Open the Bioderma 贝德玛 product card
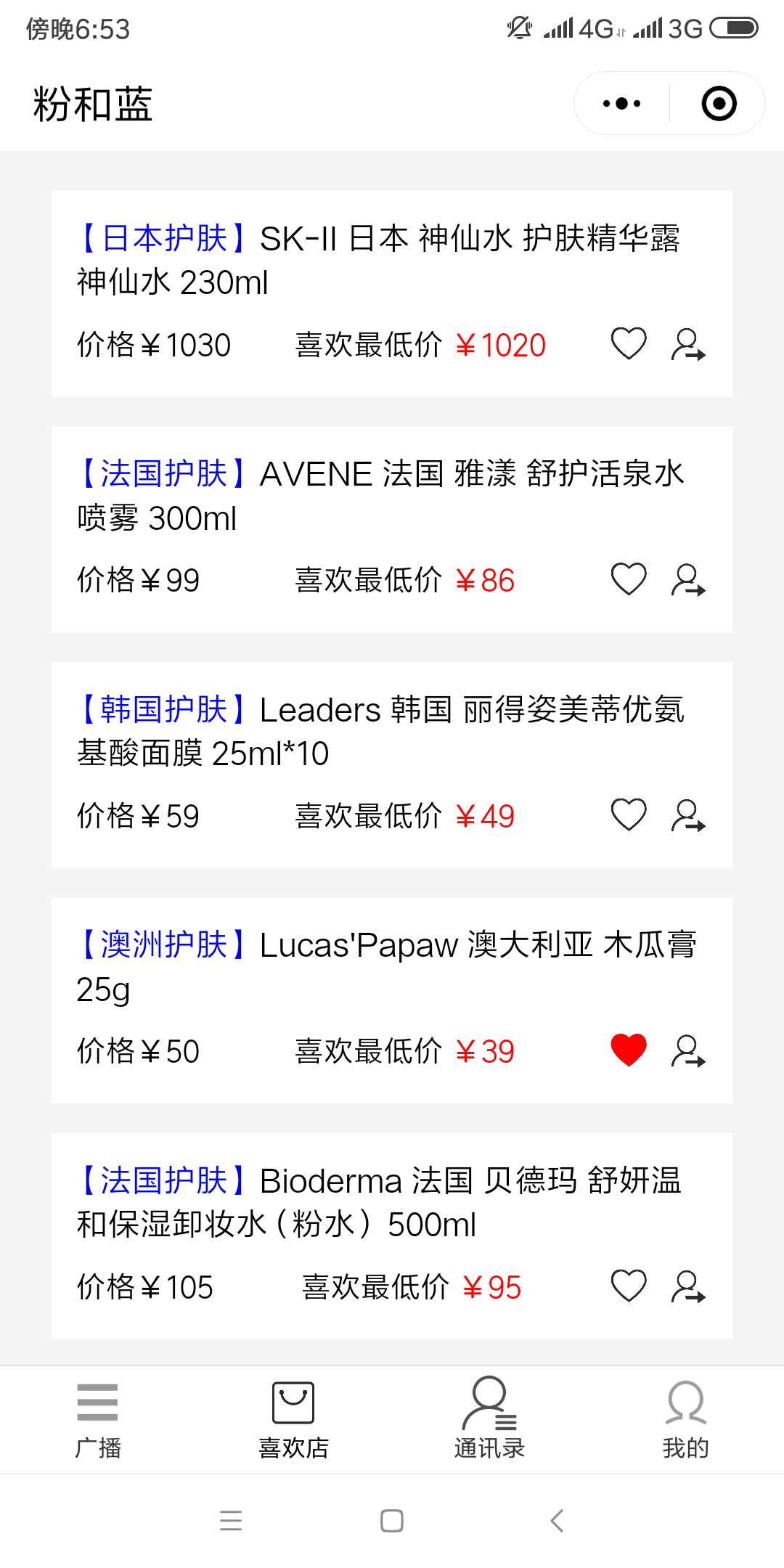The image size is (784, 1568). (392, 1236)
